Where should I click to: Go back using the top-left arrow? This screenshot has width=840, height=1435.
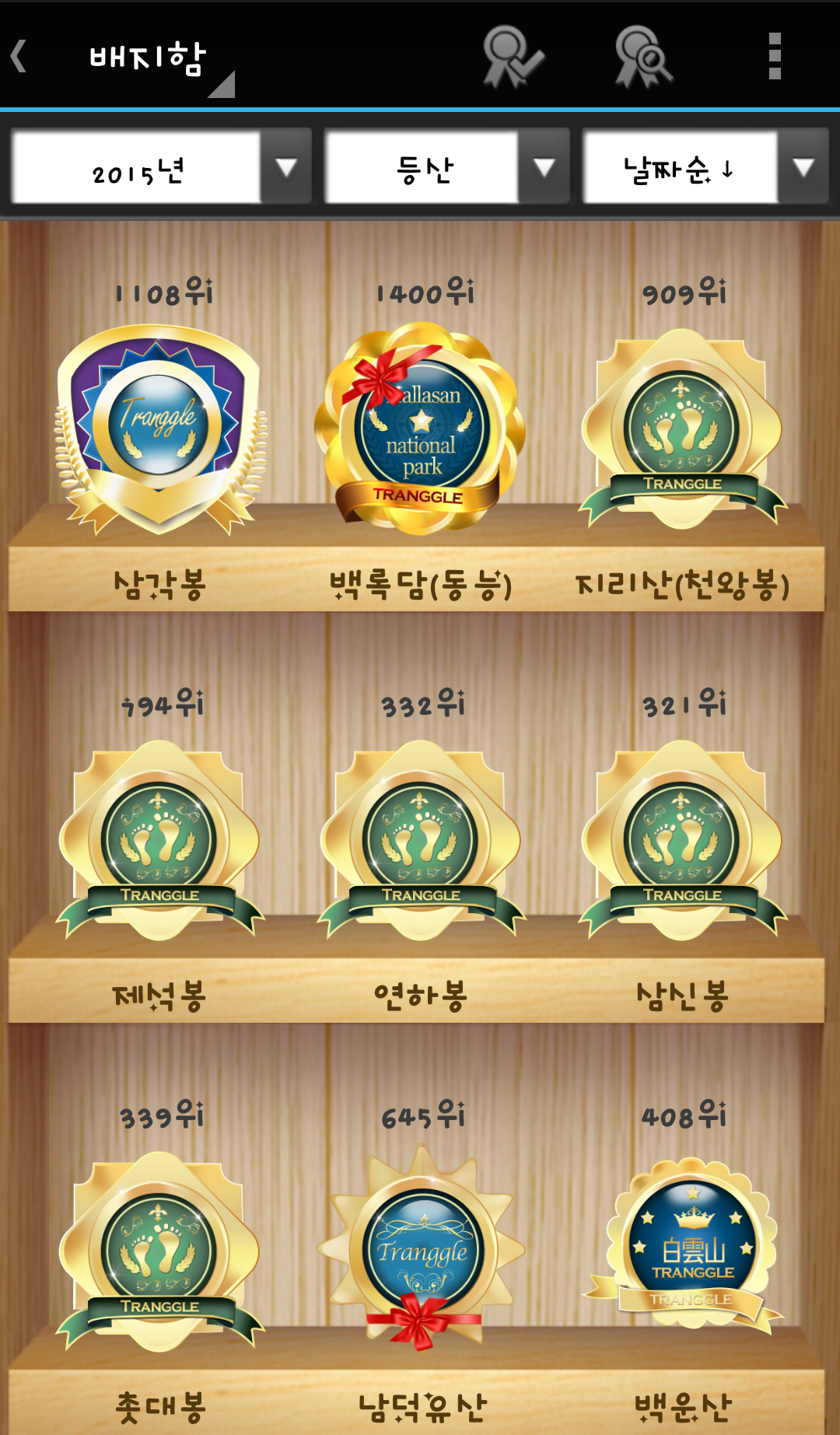pyautogui.click(x=19, y=56)
